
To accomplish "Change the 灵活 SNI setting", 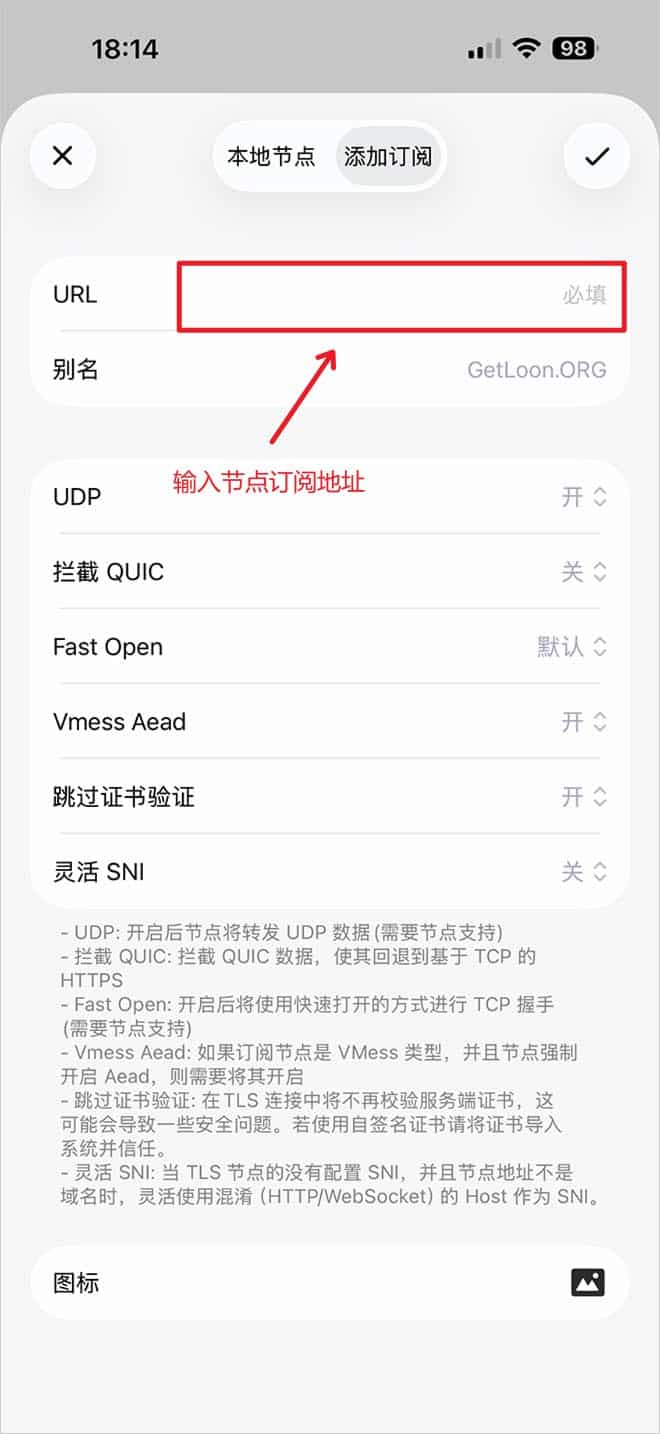I will tap(584, 872).
